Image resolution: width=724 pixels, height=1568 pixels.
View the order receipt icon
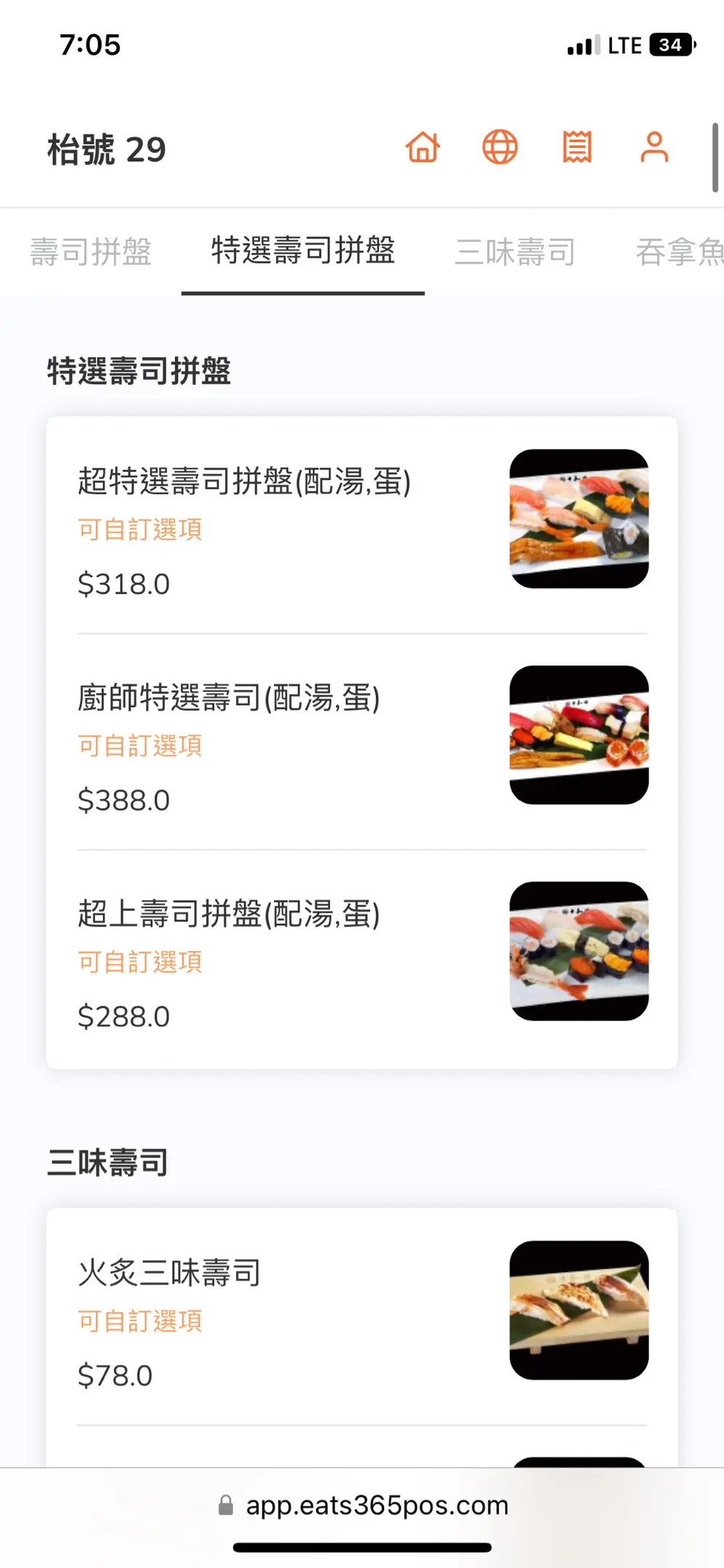pos(577,147)
